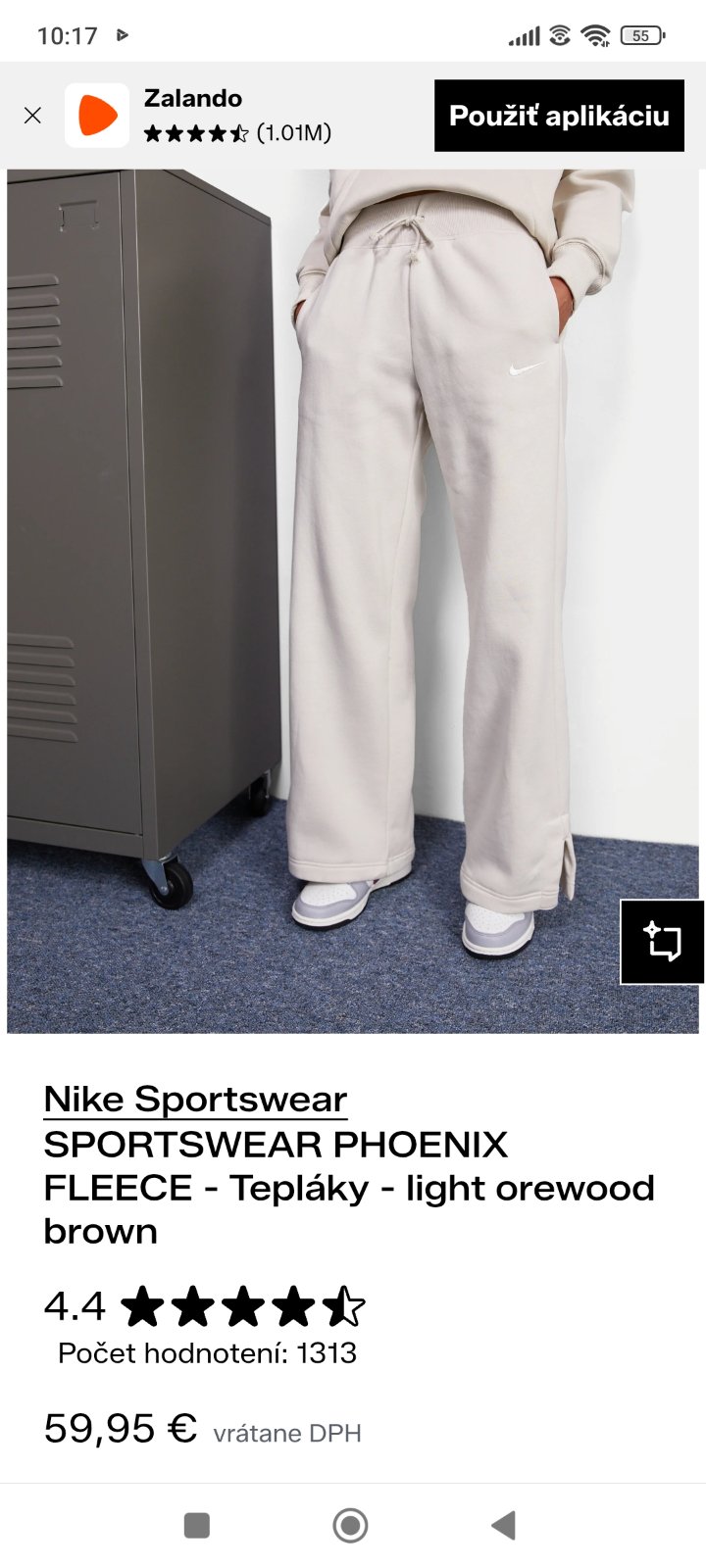Open the Nike Sportswear brand link
706x1568 pixels.
[x=195, y=1100]
